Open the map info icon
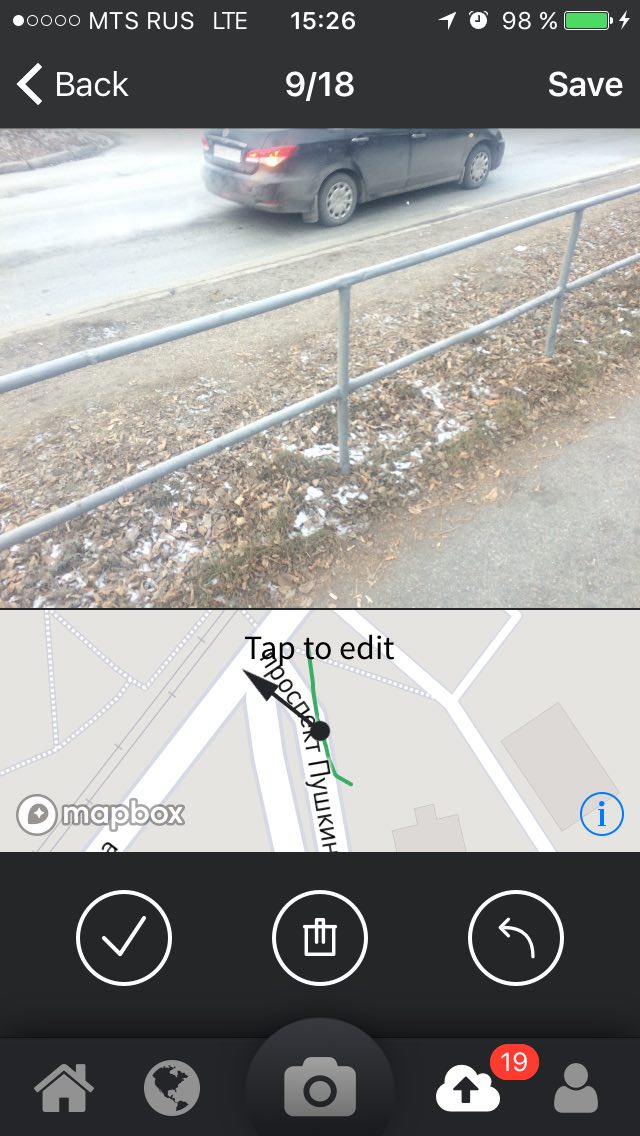The width and height of the screenshot is (640, 1136). [x=602, y=814]
